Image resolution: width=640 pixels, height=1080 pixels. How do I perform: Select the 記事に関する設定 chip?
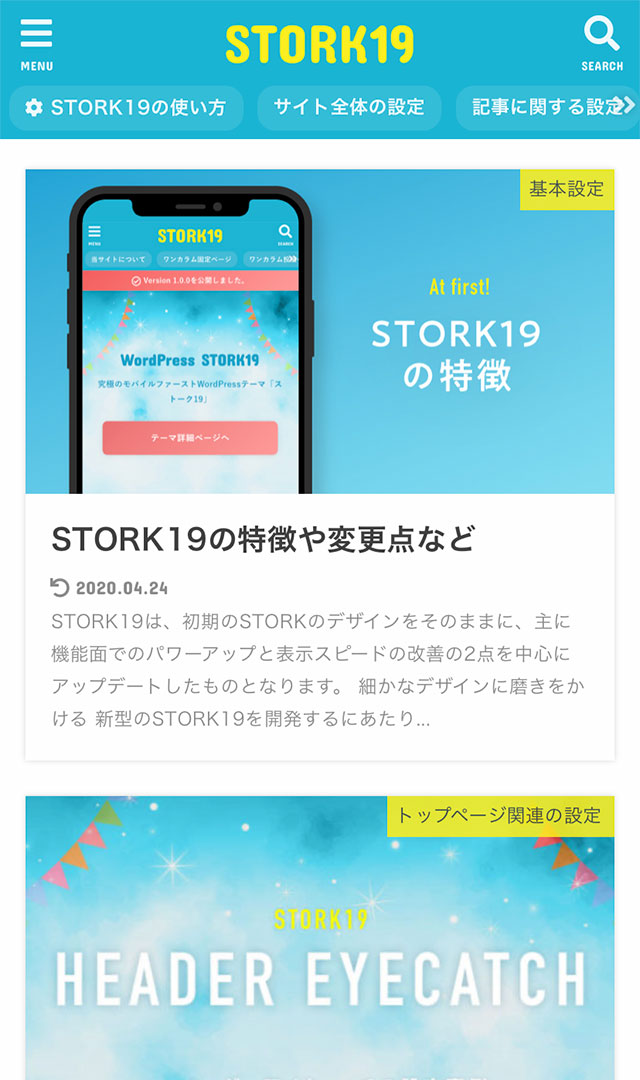(545, 107)
